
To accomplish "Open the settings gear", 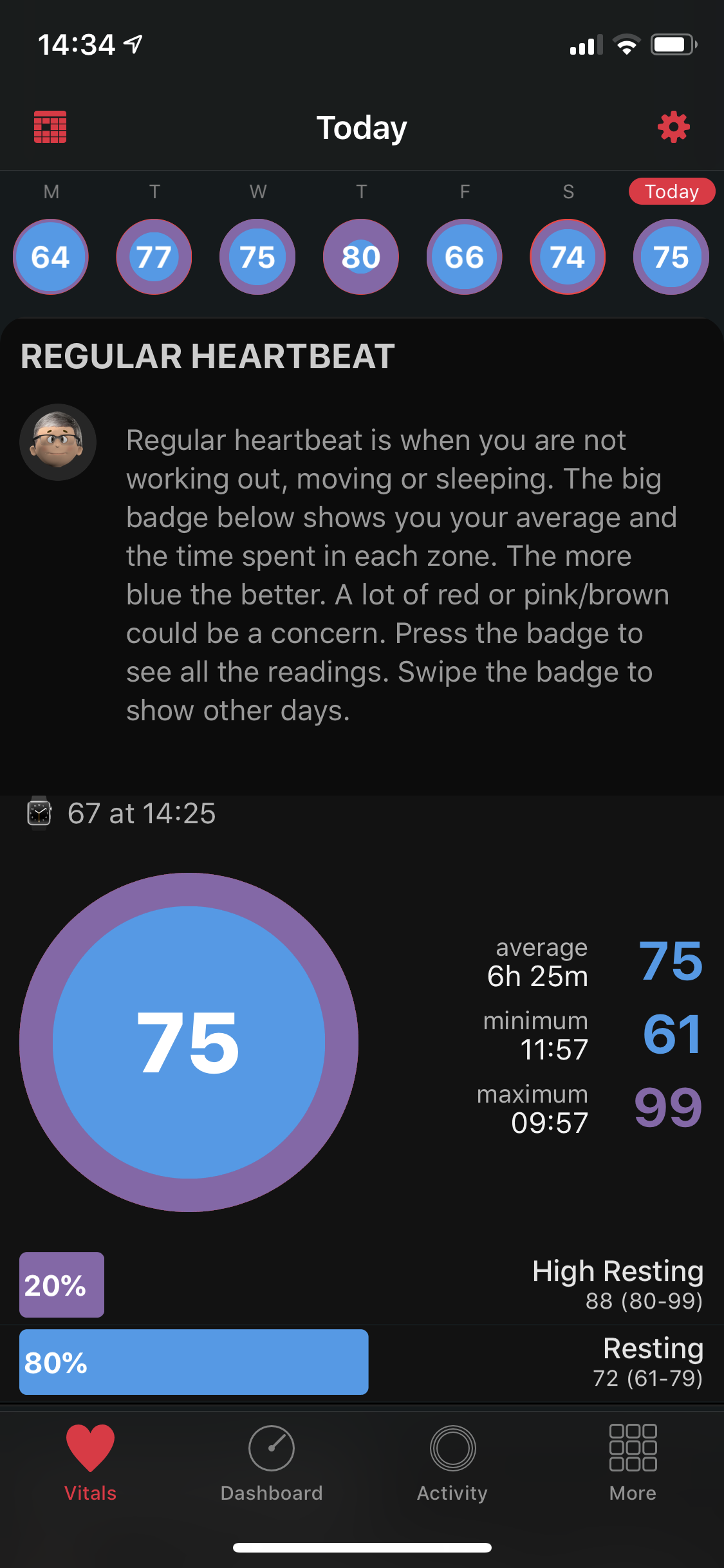I will click(673, 127).
